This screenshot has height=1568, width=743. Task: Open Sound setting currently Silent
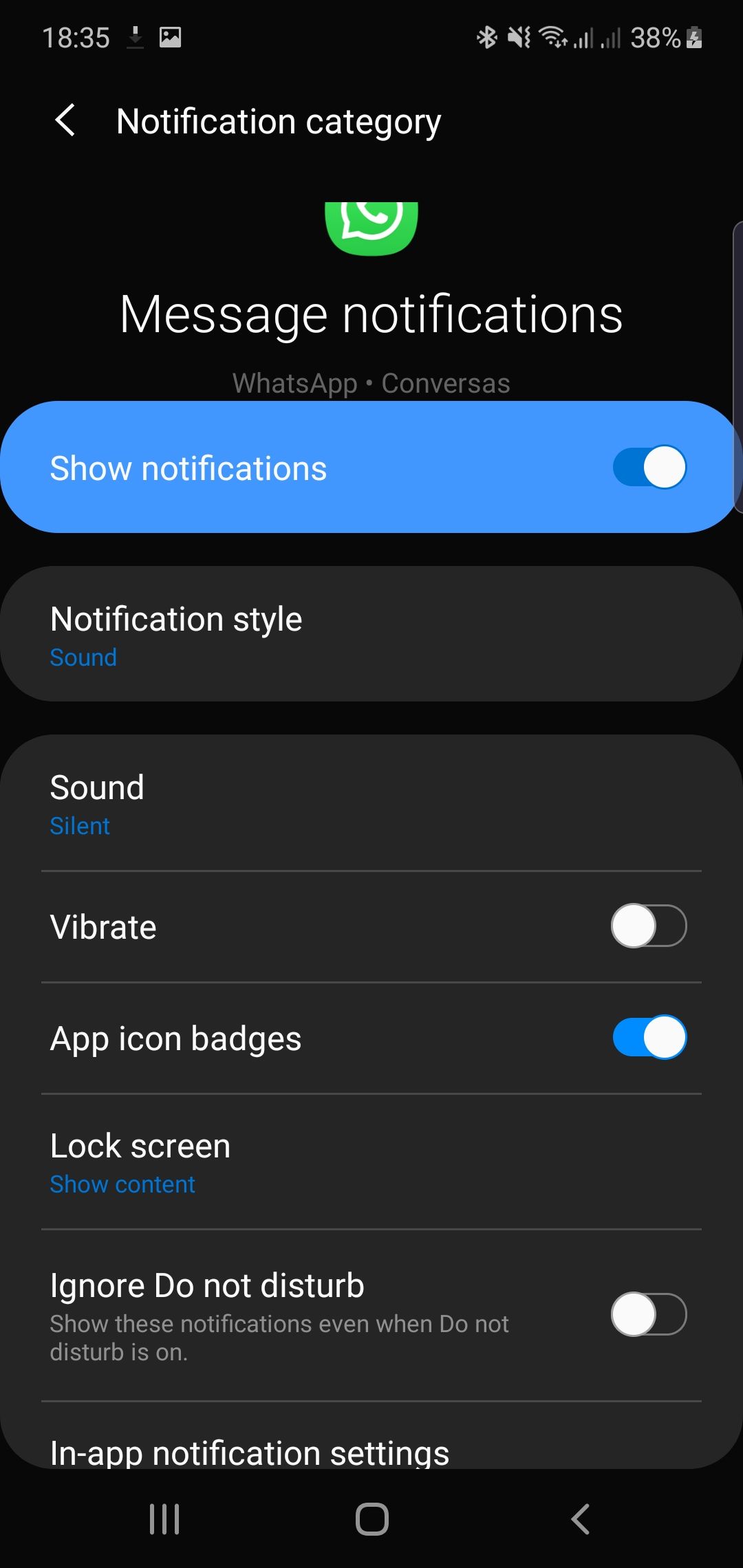tap(371, 803)
